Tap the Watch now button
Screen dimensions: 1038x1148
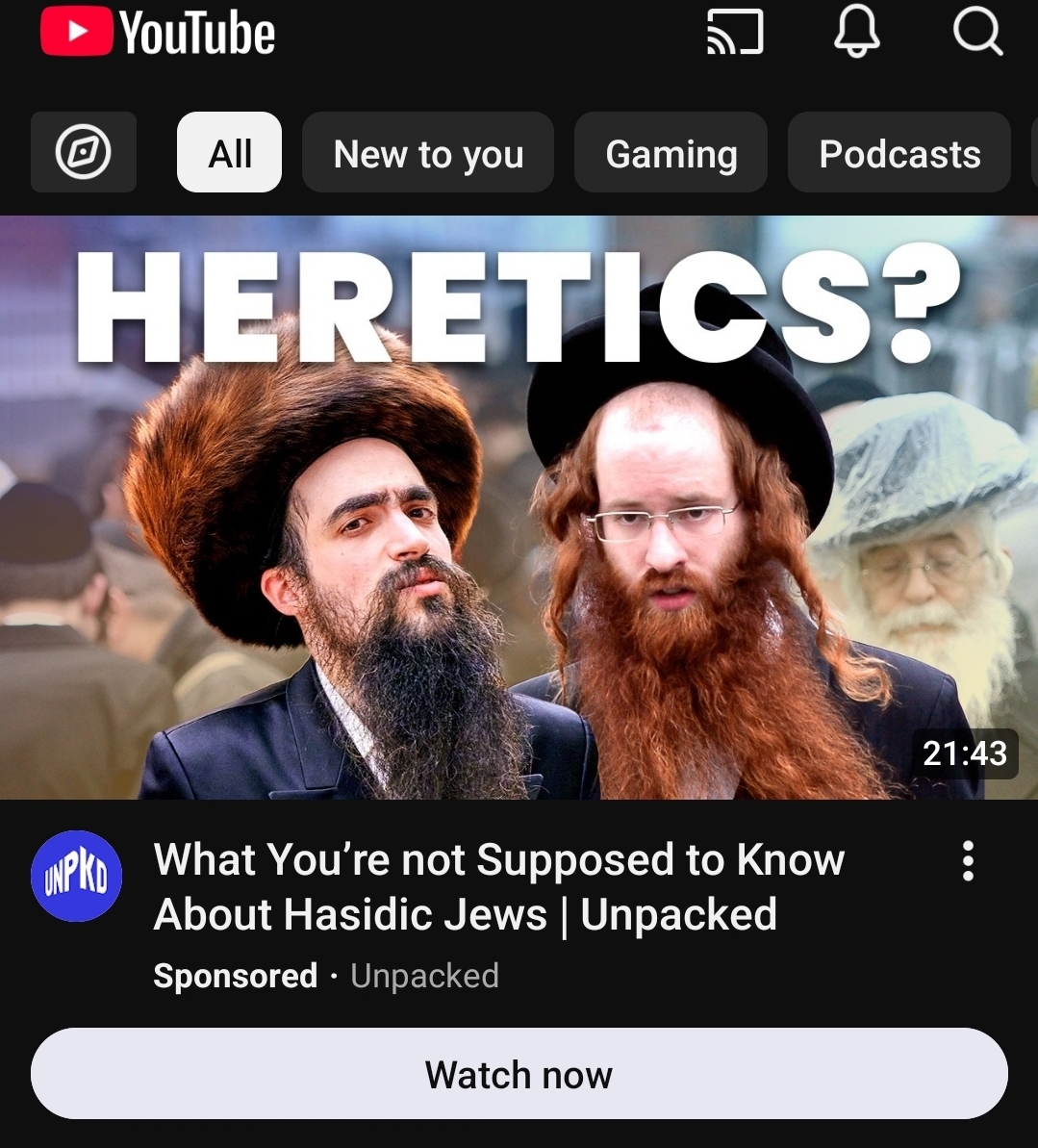(519, 1074)
